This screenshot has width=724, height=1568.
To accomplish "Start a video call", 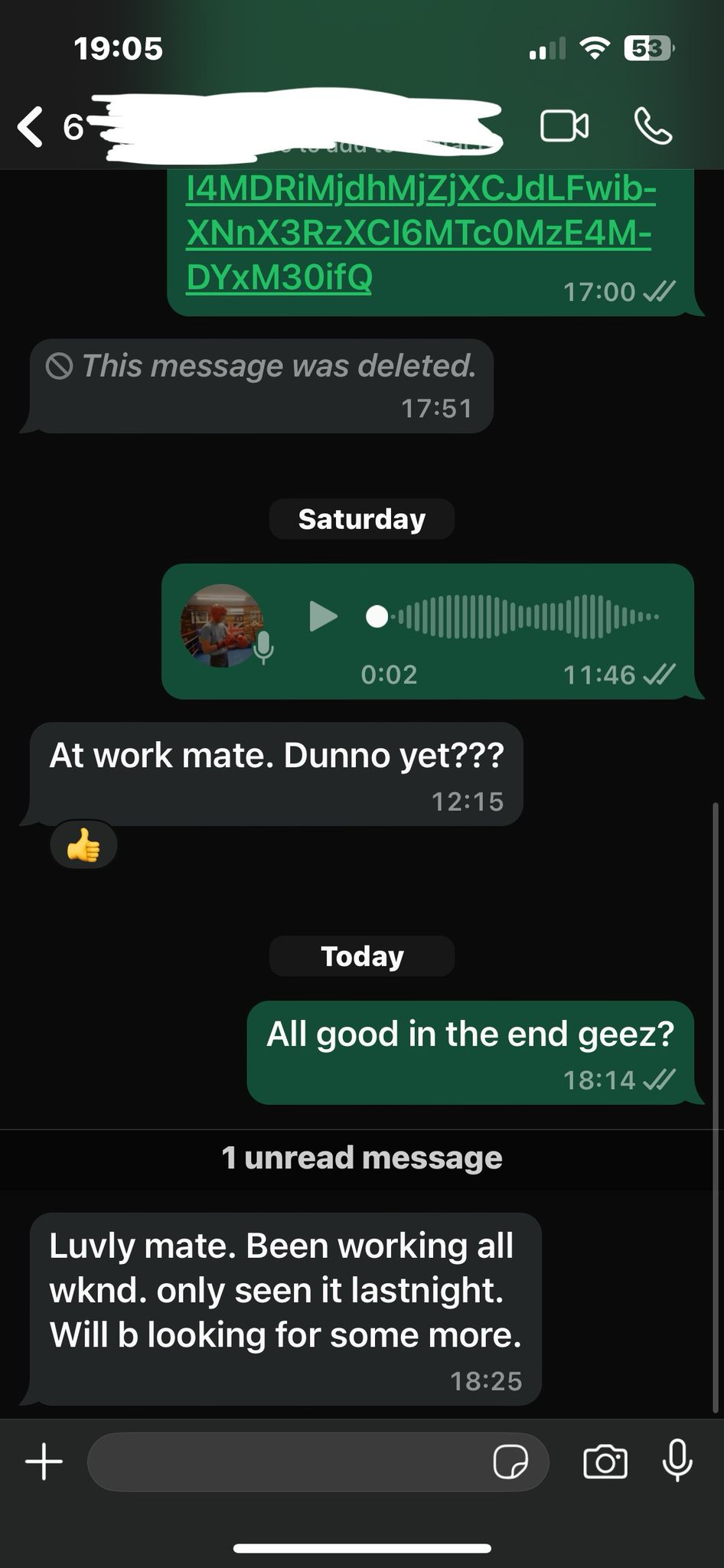I will pyautogui.click(x=565, y=126).
